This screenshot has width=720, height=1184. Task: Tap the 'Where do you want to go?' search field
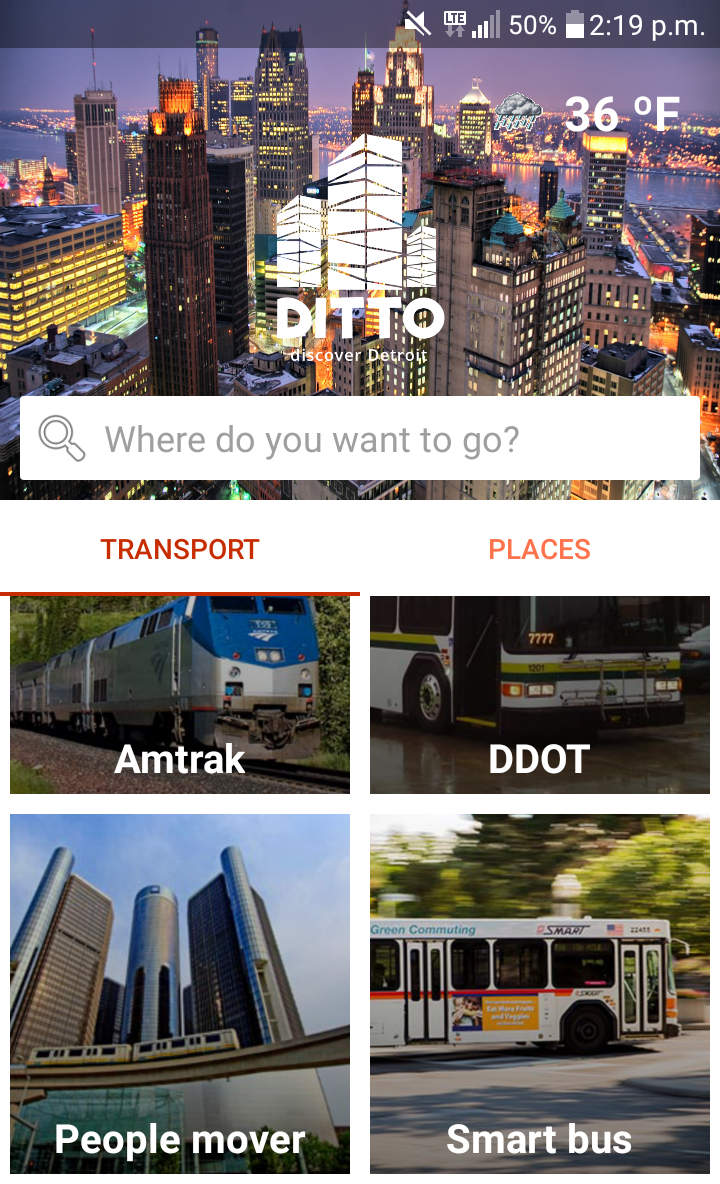point(360,439)
